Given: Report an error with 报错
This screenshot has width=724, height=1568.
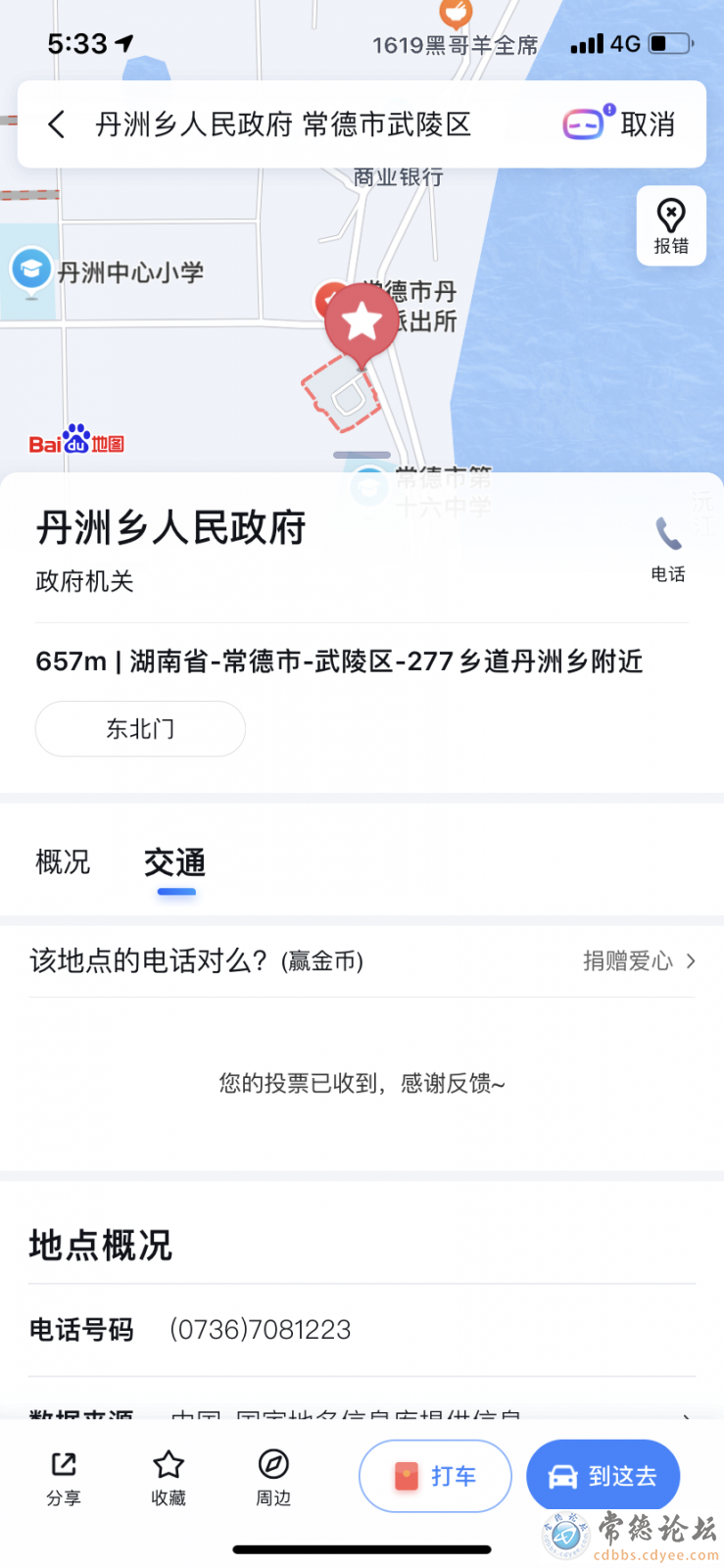Looking at the screenshot, I should click(671, 225).
